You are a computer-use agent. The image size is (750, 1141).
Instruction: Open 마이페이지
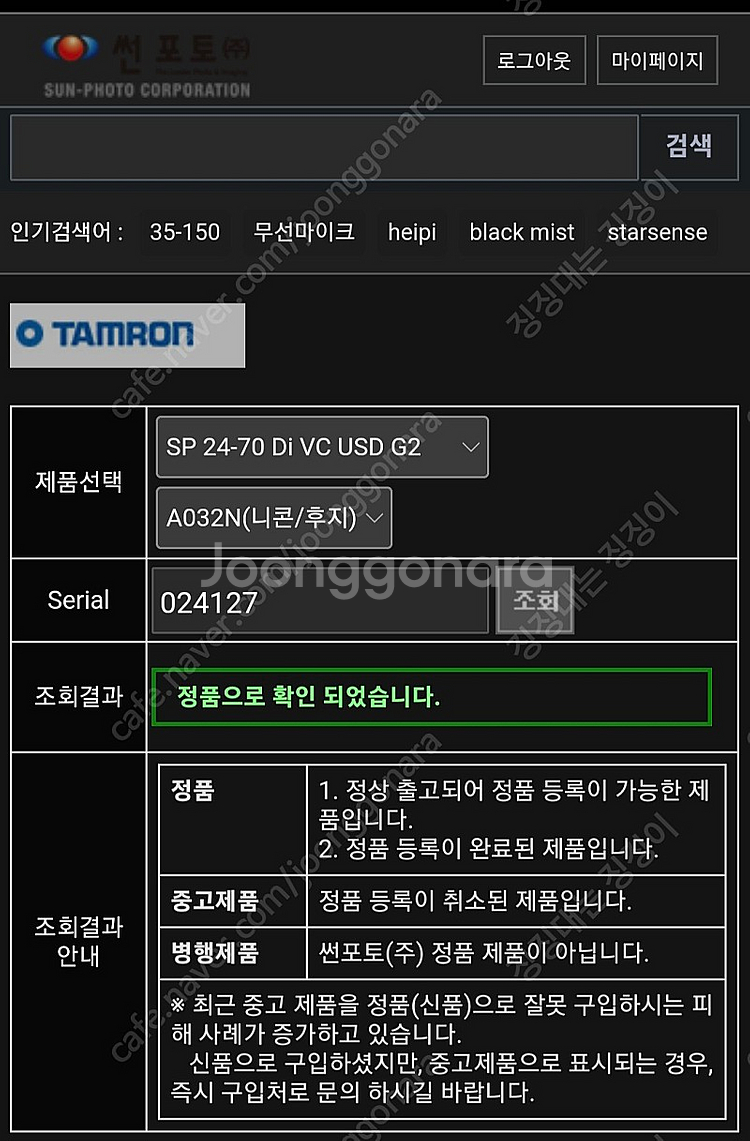click(x=657, y=61)
